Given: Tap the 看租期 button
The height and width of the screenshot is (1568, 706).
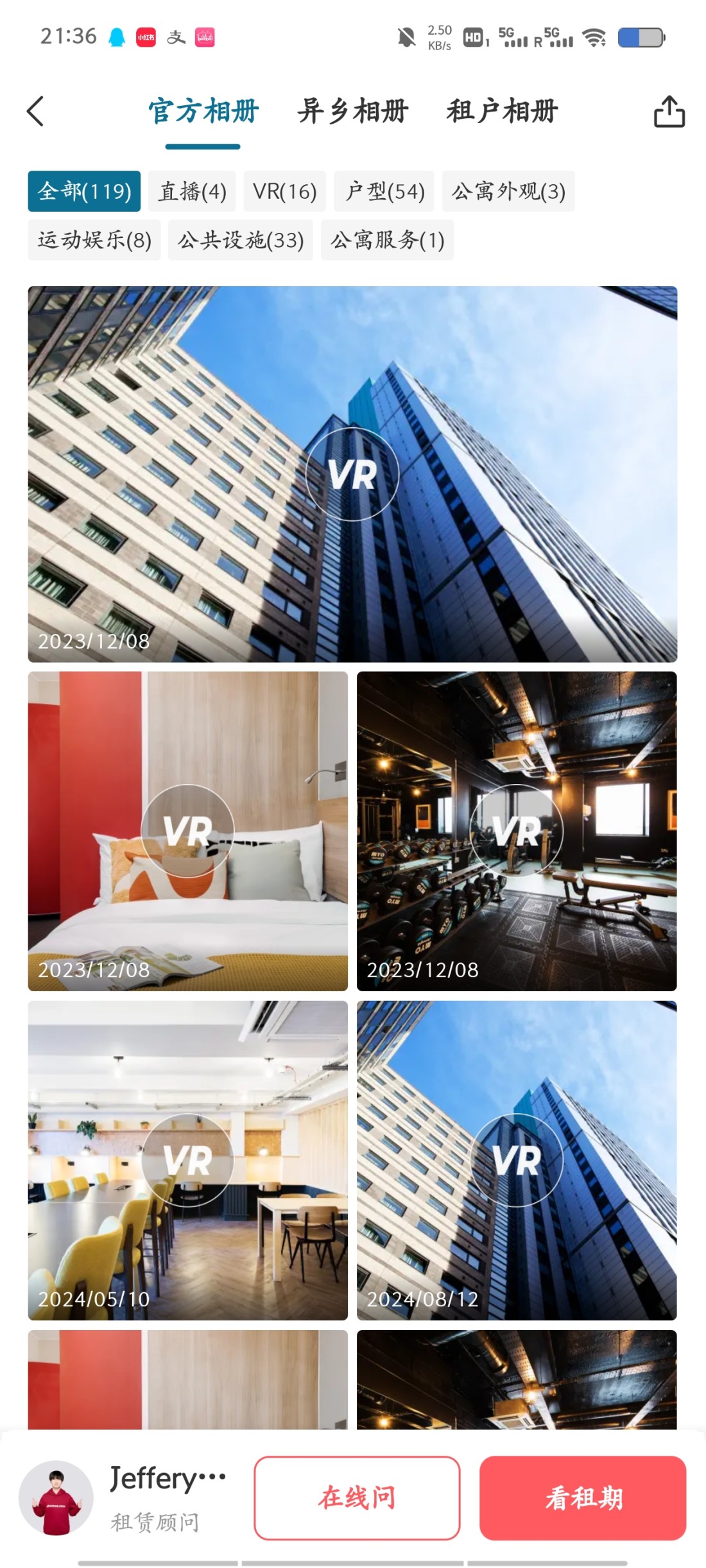Looking at the screenshot, I should [583, 1497].
